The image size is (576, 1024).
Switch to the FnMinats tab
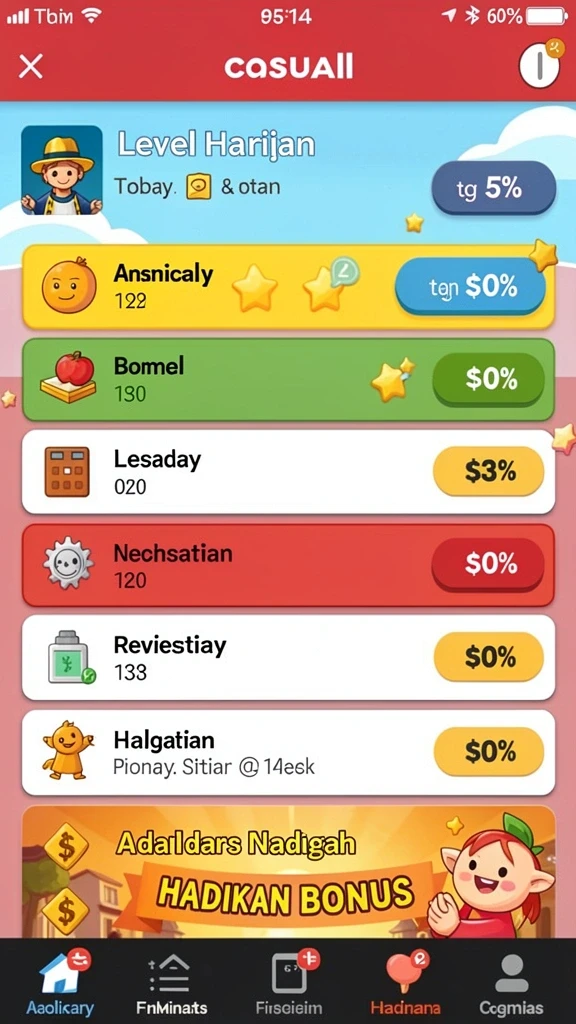click(x=172, y=982)
